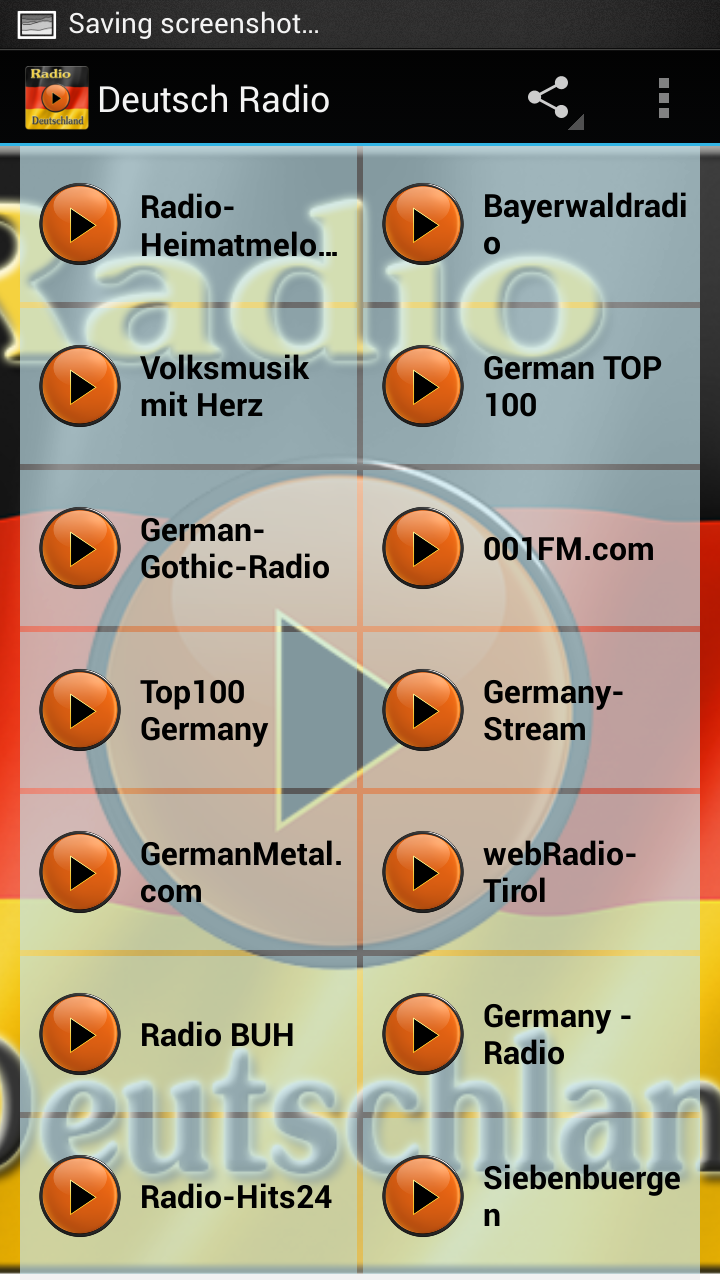
Task: Play the Radio BUH station
Action: tap(80, 1034)
